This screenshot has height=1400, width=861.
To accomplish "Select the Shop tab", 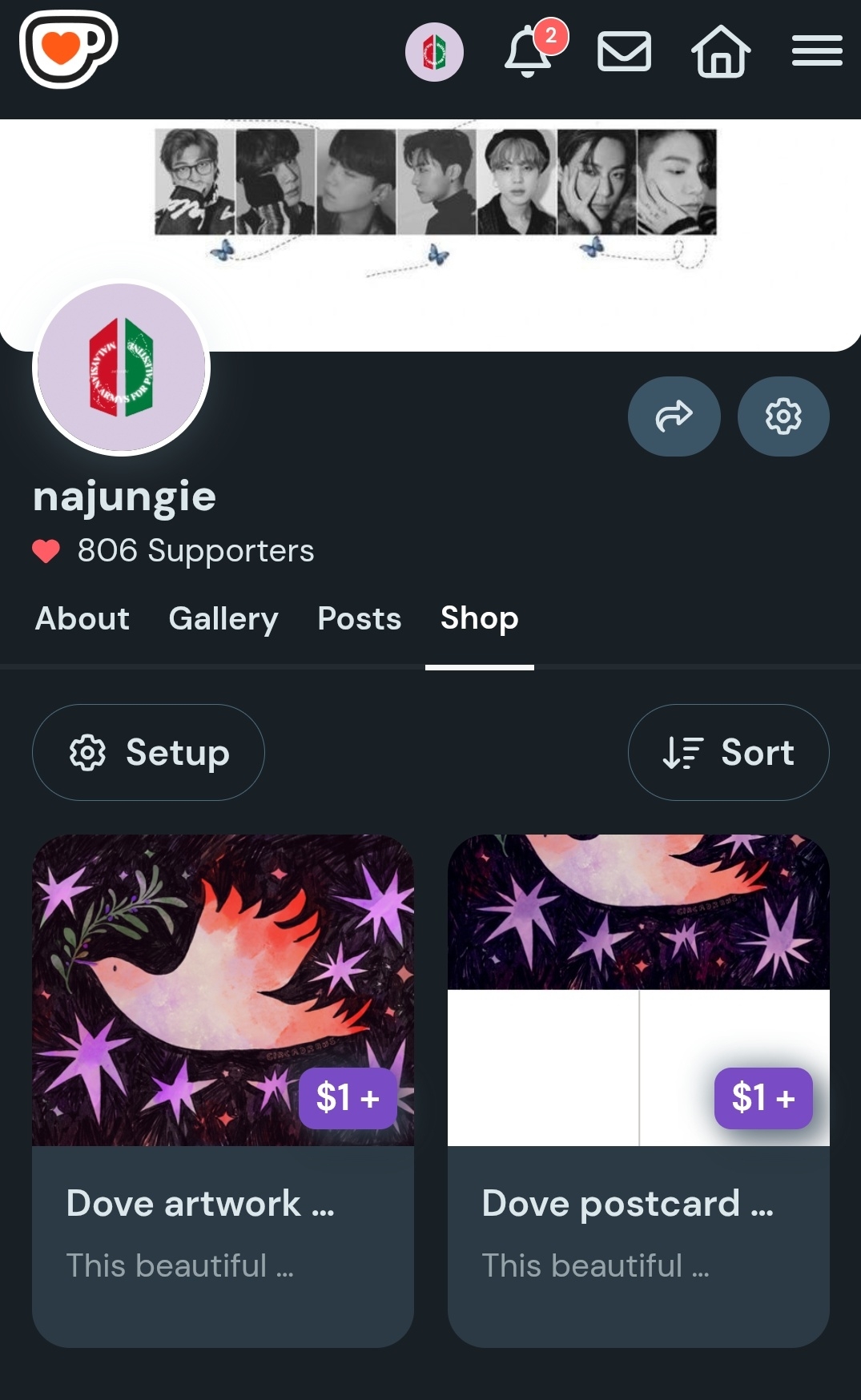I will pos(479,618).
